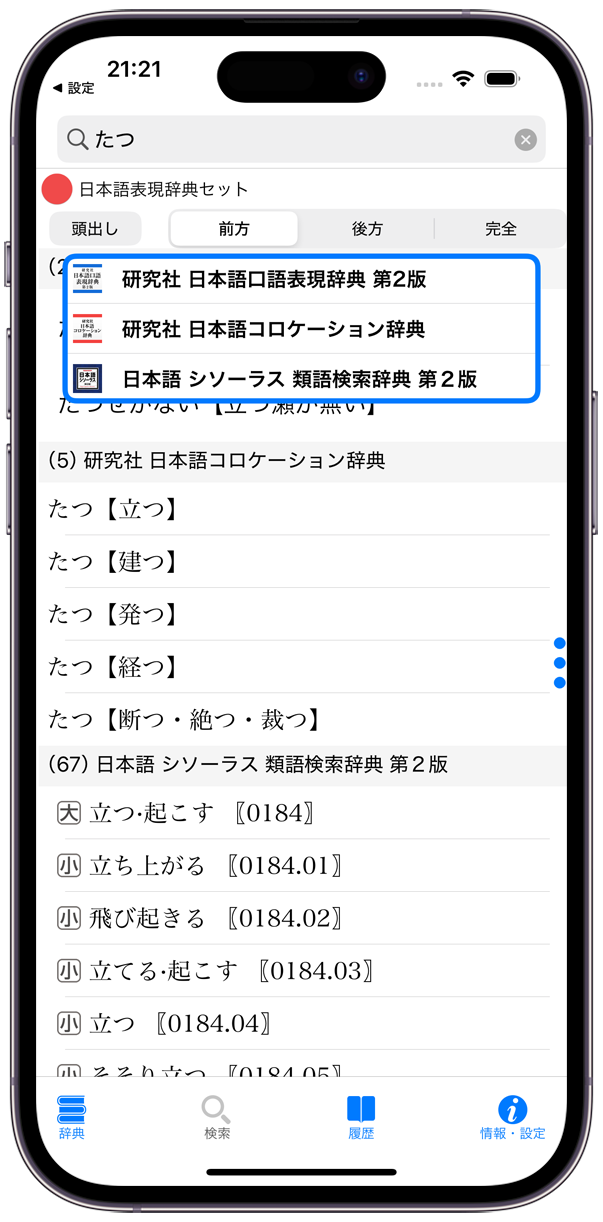Switch to 完全 match mode
Viewport: 603px width, 1222px height.
point(500,229)
